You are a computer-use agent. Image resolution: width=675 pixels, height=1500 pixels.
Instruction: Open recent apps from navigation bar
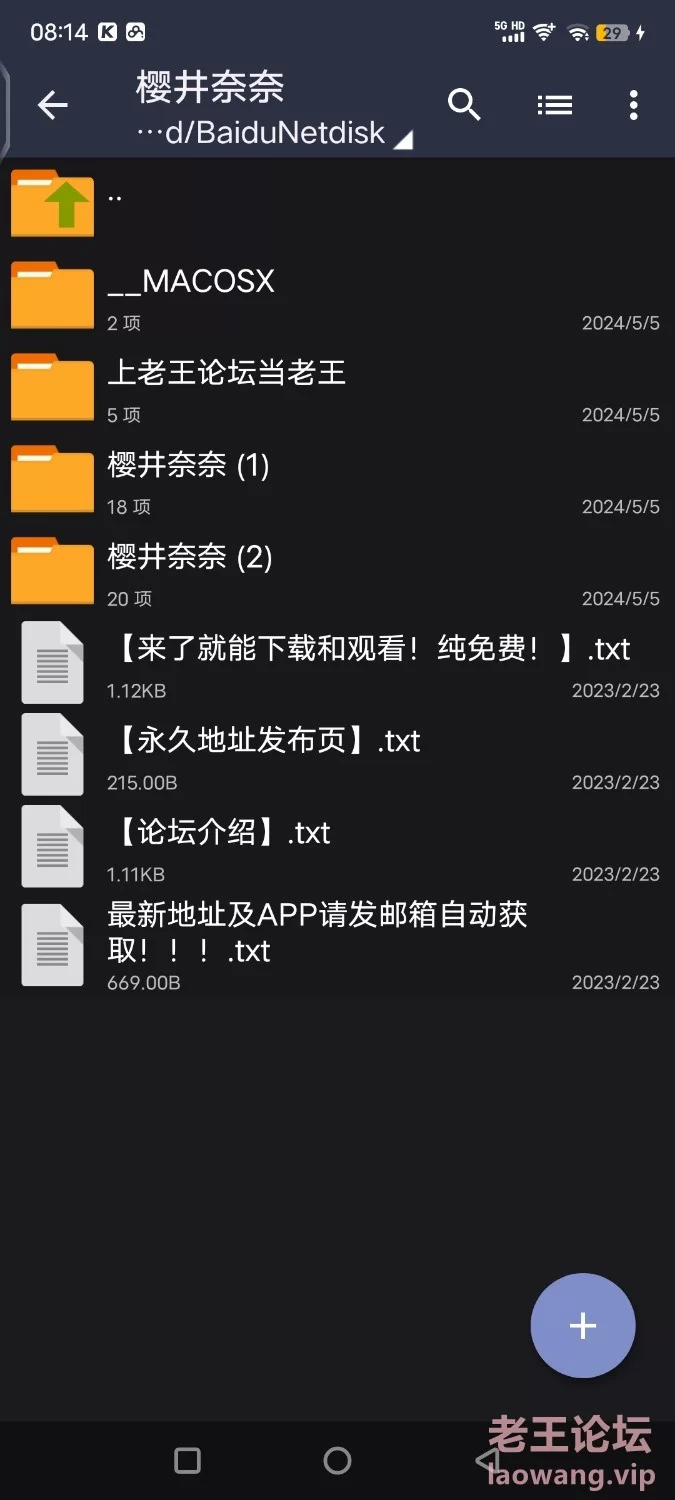point(187,1461)
